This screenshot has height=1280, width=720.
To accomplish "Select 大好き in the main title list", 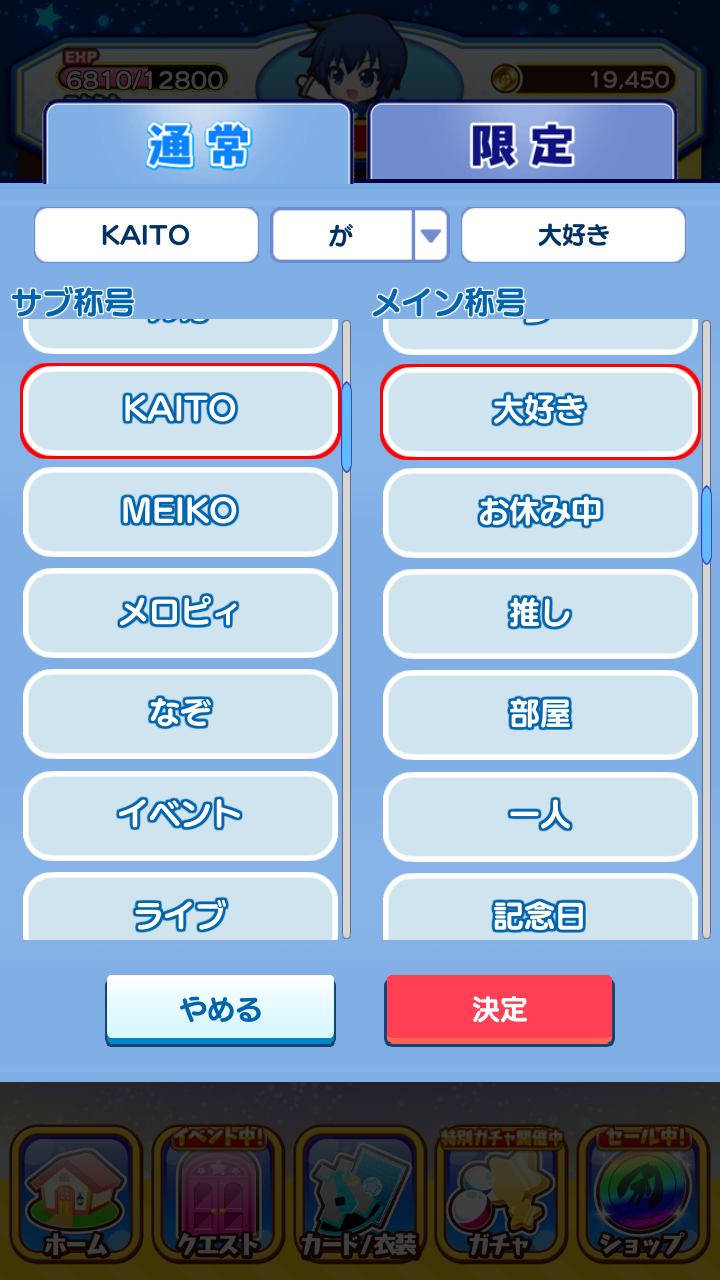I will (540, 409).
